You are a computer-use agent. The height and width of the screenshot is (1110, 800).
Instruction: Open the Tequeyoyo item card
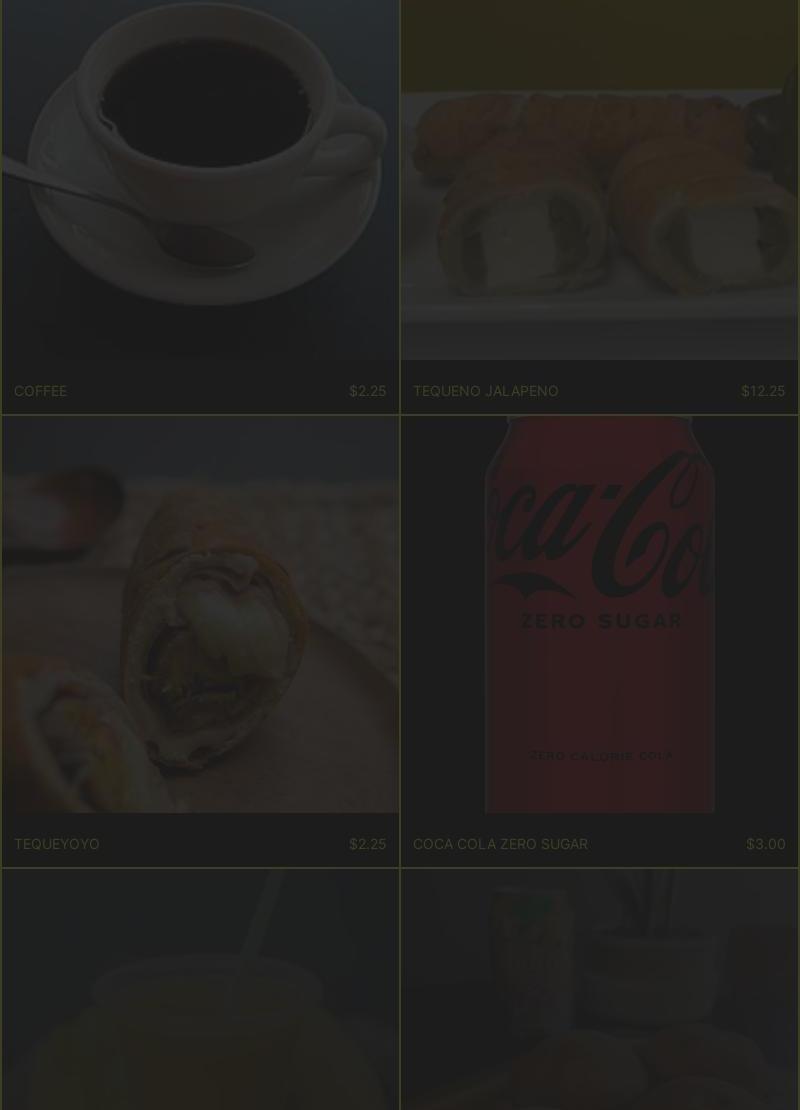(200, 640)
